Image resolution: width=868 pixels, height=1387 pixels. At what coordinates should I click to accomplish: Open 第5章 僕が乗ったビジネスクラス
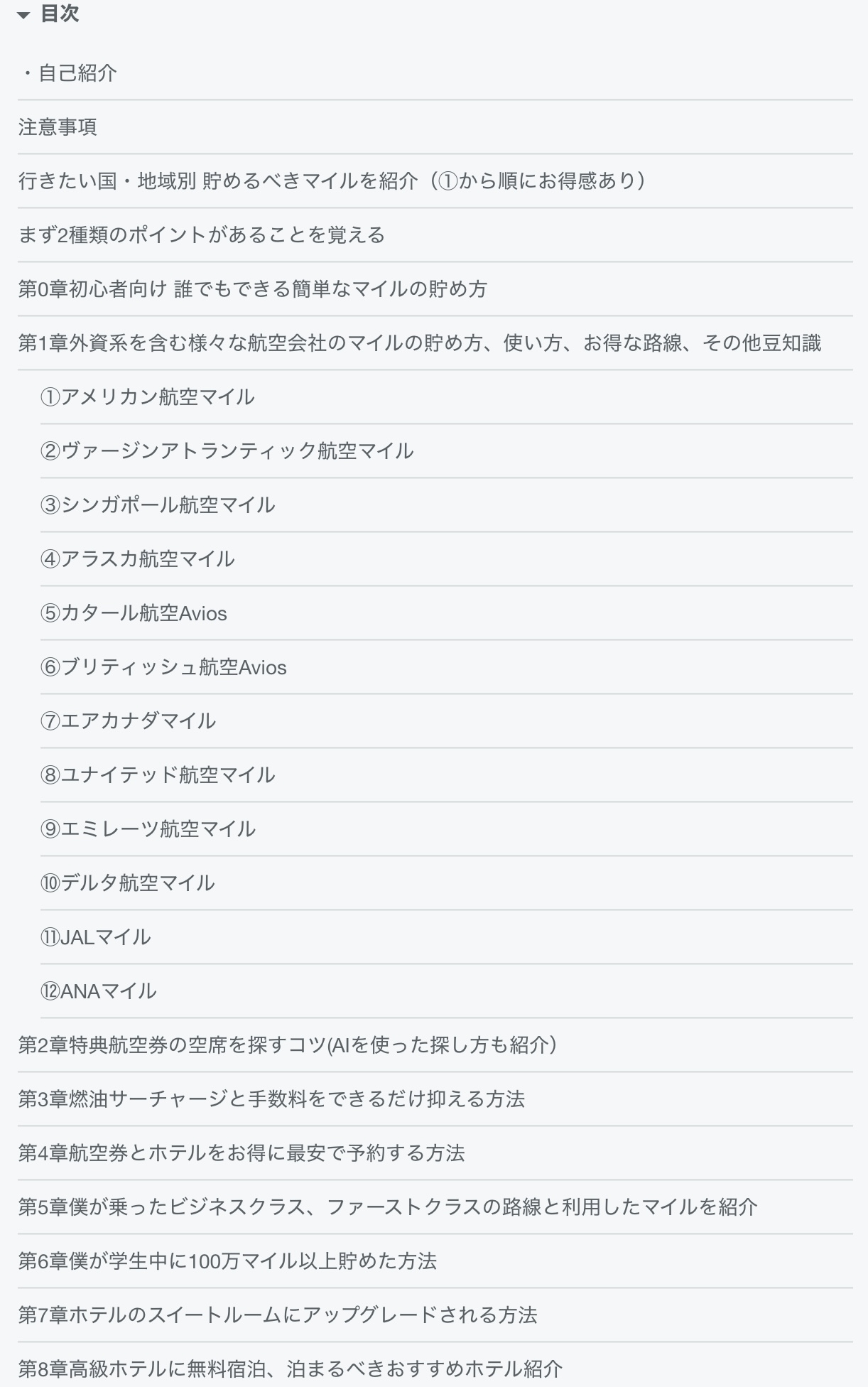388,1207
